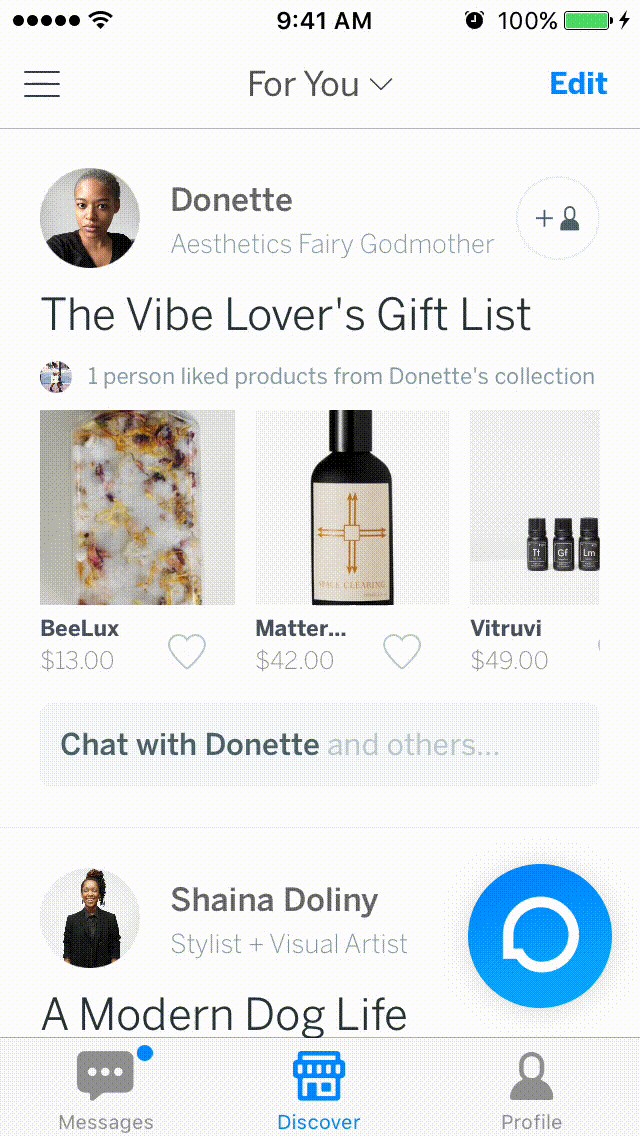Image resolution: width=640 pixels, height=1136 pixels.
Task: Expand the For You dropdown
Action: coord(319,85)
